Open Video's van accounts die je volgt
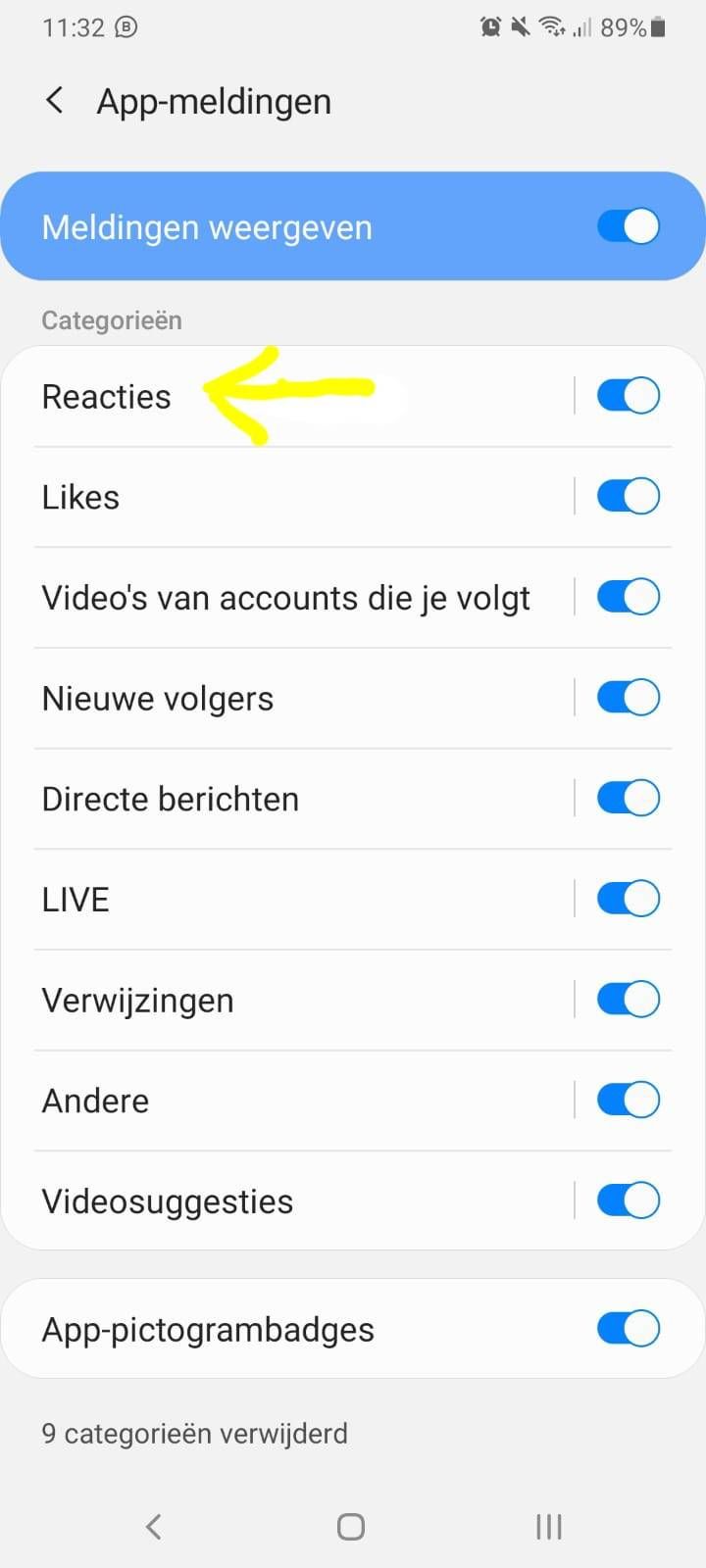This screenshot has height=1568, width=706. click(x=285, y=598)
